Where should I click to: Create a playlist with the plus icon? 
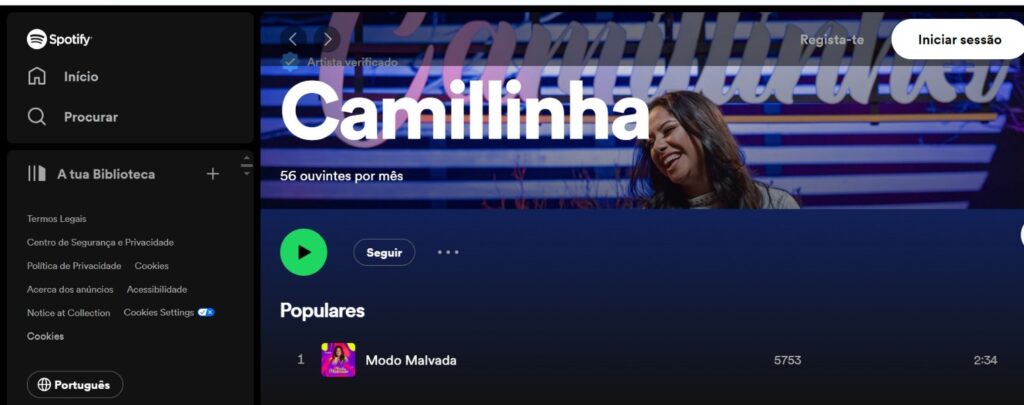coord(212,174)
